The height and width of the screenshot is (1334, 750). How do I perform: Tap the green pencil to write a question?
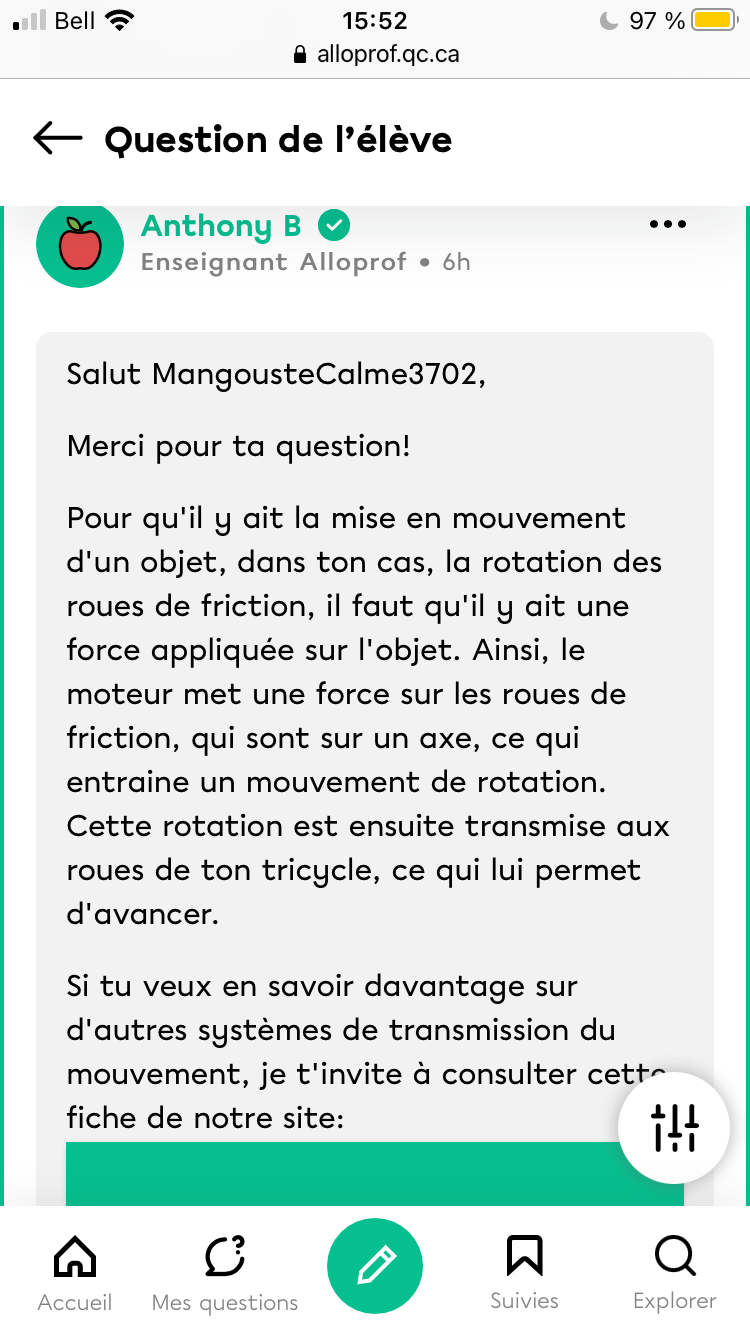coord(375,1266)
